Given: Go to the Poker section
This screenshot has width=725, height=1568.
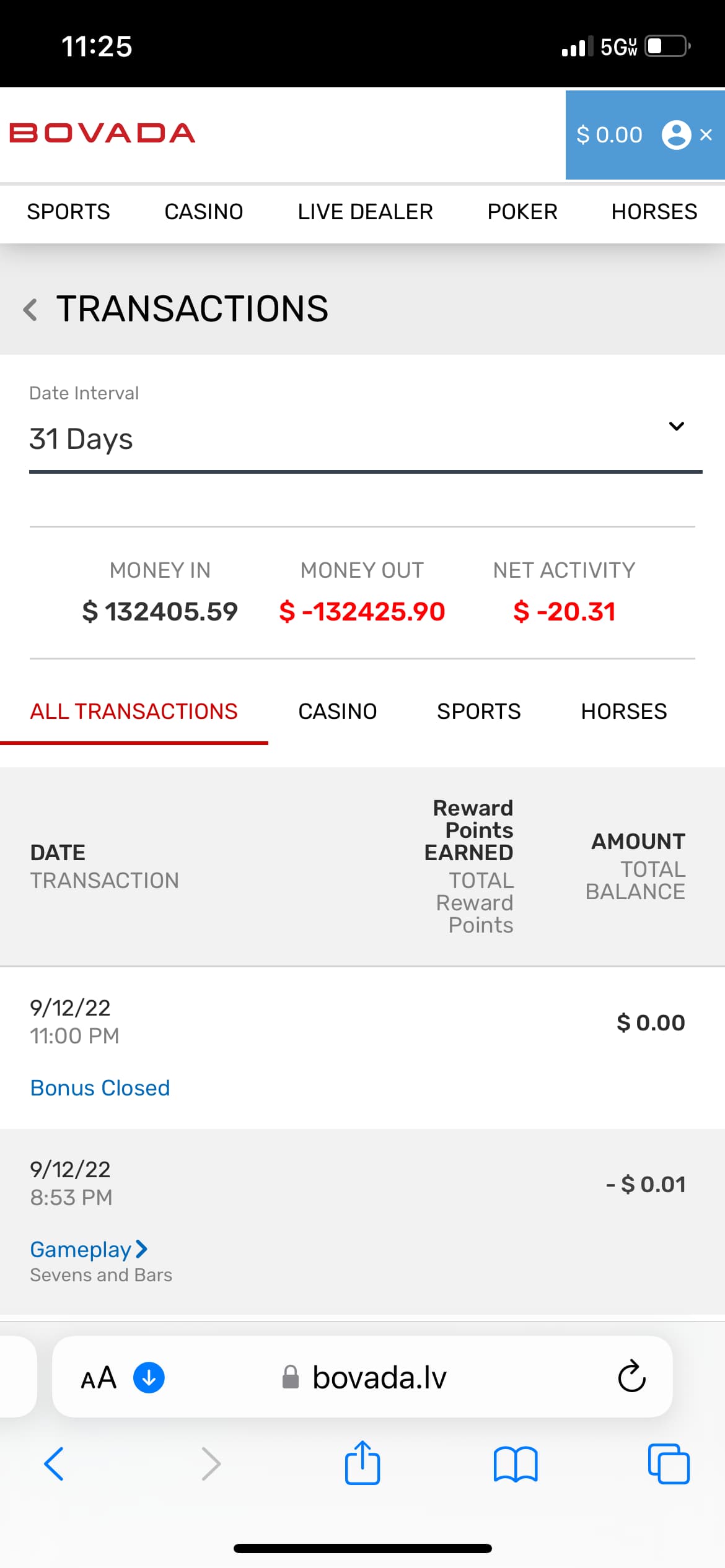Looking at the screenshot, I should pyautogui.click(x=522, y=212).
